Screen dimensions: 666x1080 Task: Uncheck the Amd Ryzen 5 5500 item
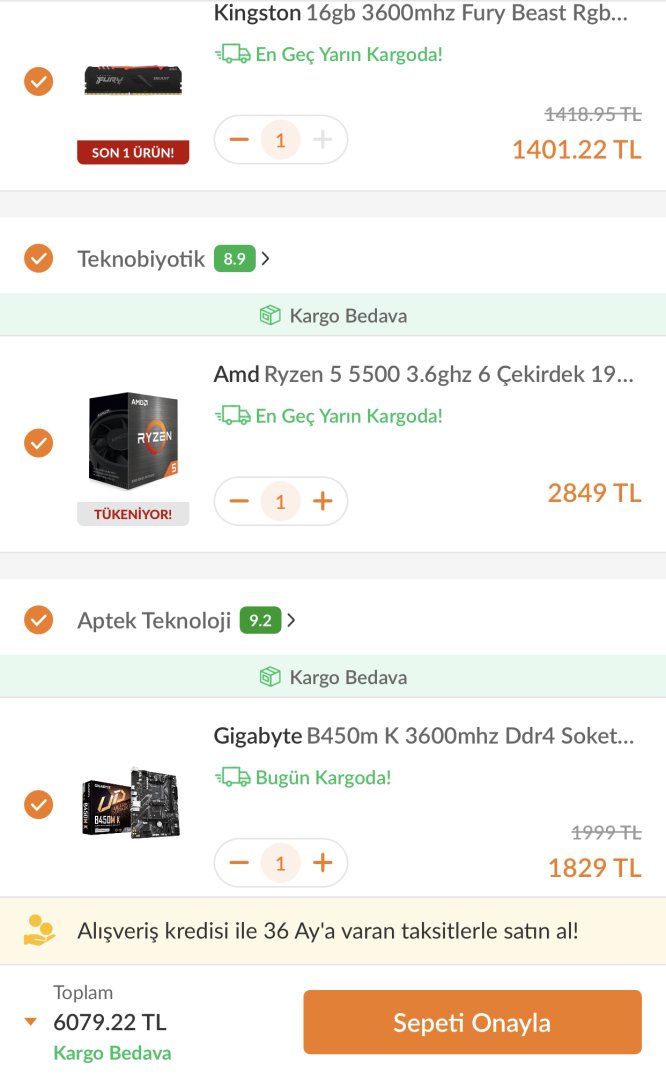click(38, 442)
